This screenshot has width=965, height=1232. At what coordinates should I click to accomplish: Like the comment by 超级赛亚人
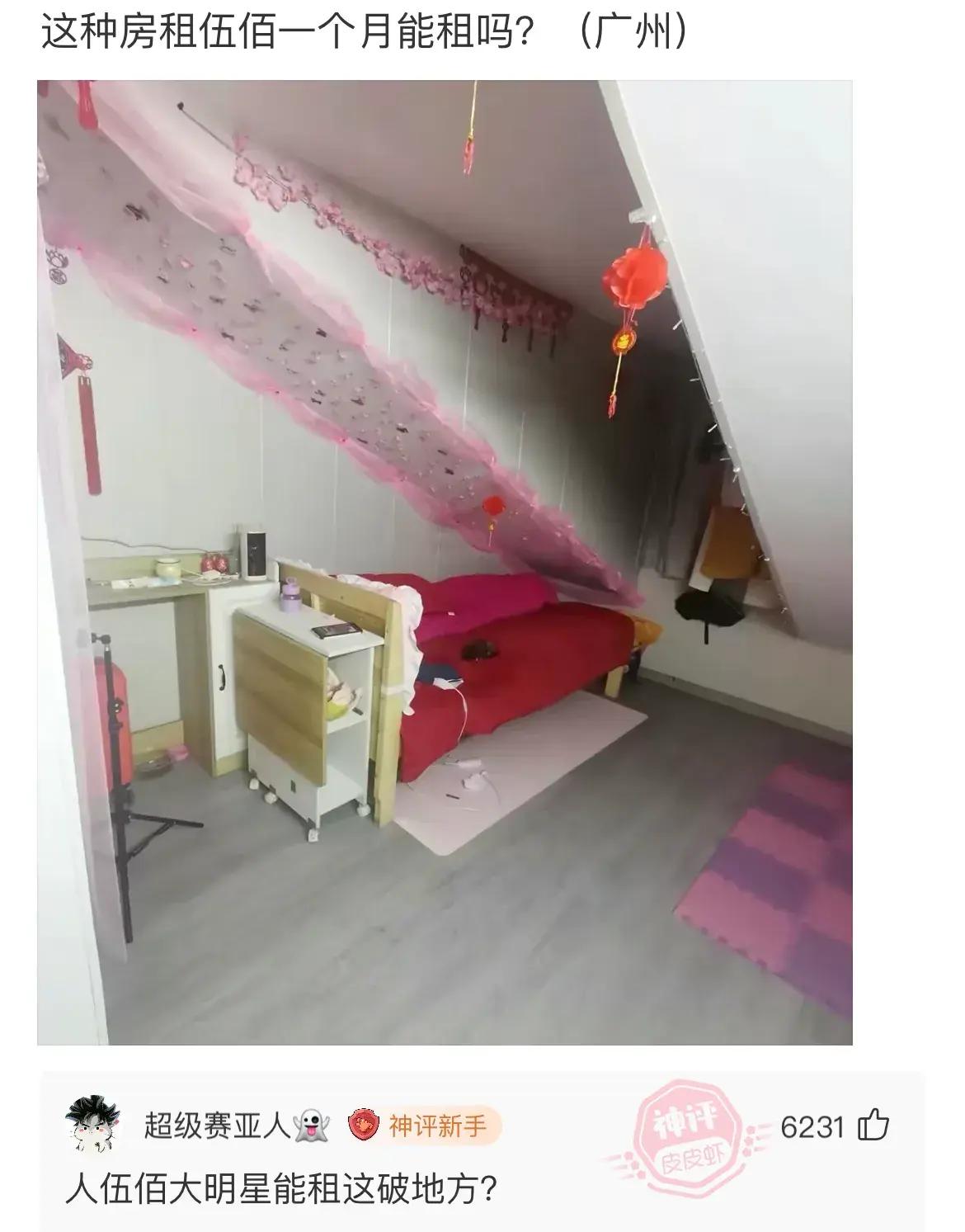tap(873, 1126)
